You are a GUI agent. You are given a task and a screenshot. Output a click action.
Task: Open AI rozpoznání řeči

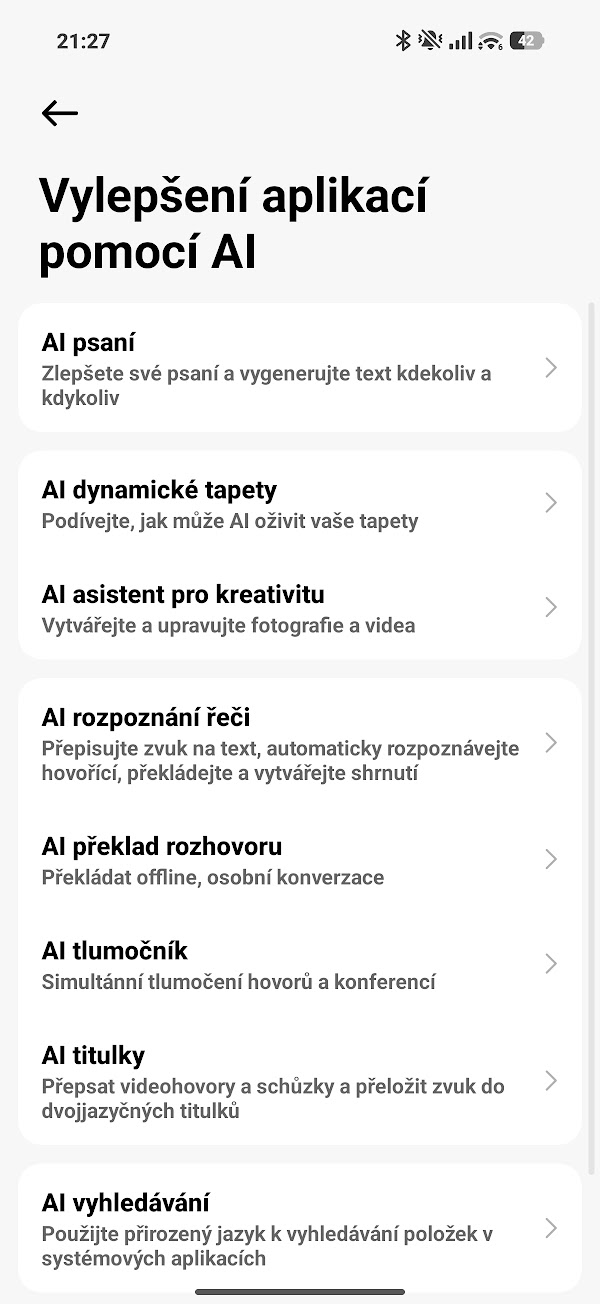[299, 743]
